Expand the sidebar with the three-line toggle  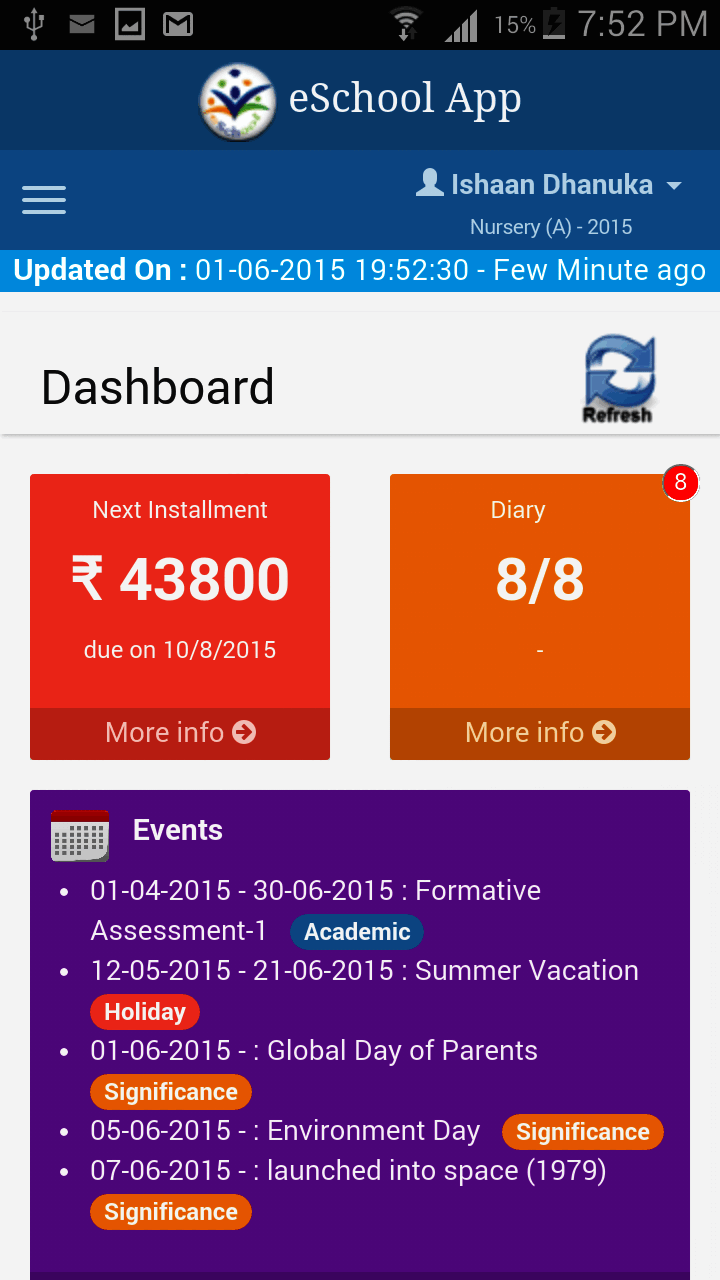tap(43, 200)
